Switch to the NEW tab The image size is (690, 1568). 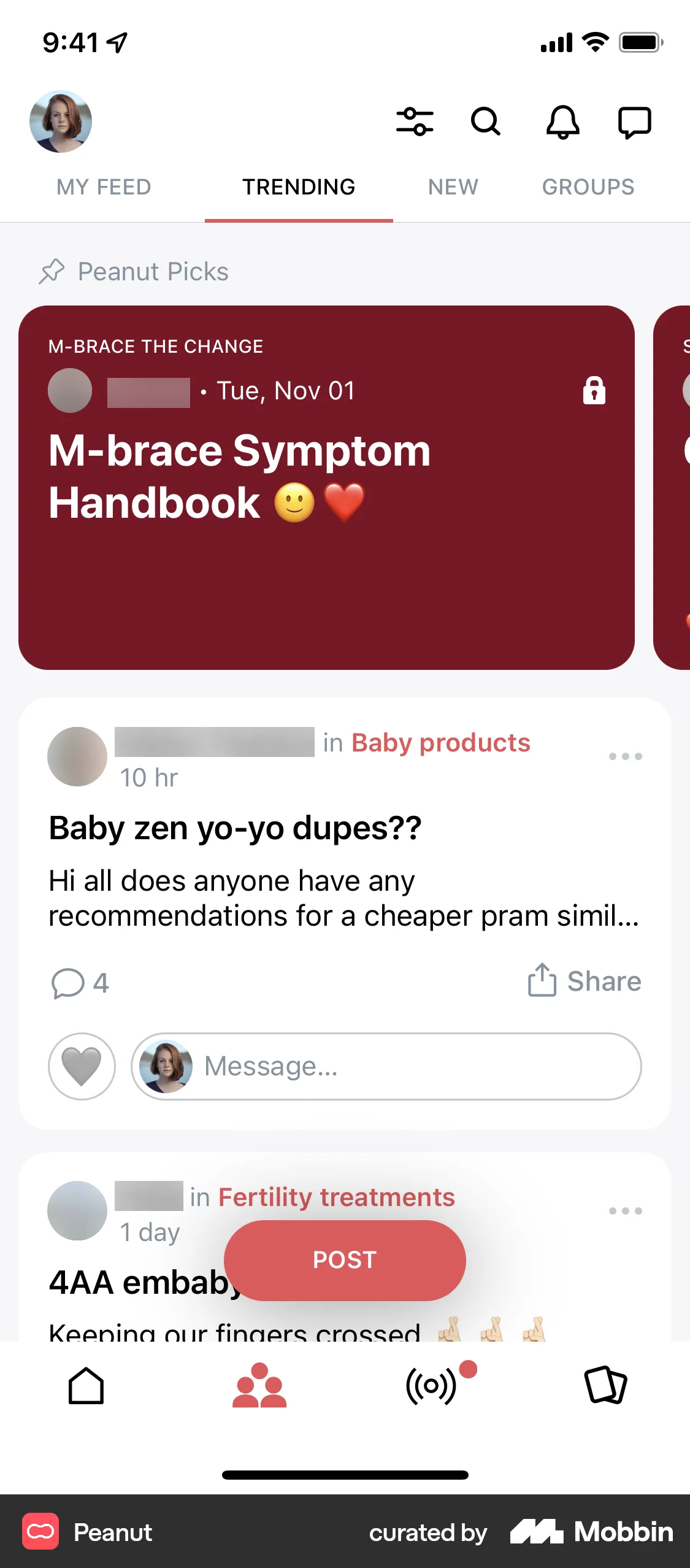coord(453,187)
